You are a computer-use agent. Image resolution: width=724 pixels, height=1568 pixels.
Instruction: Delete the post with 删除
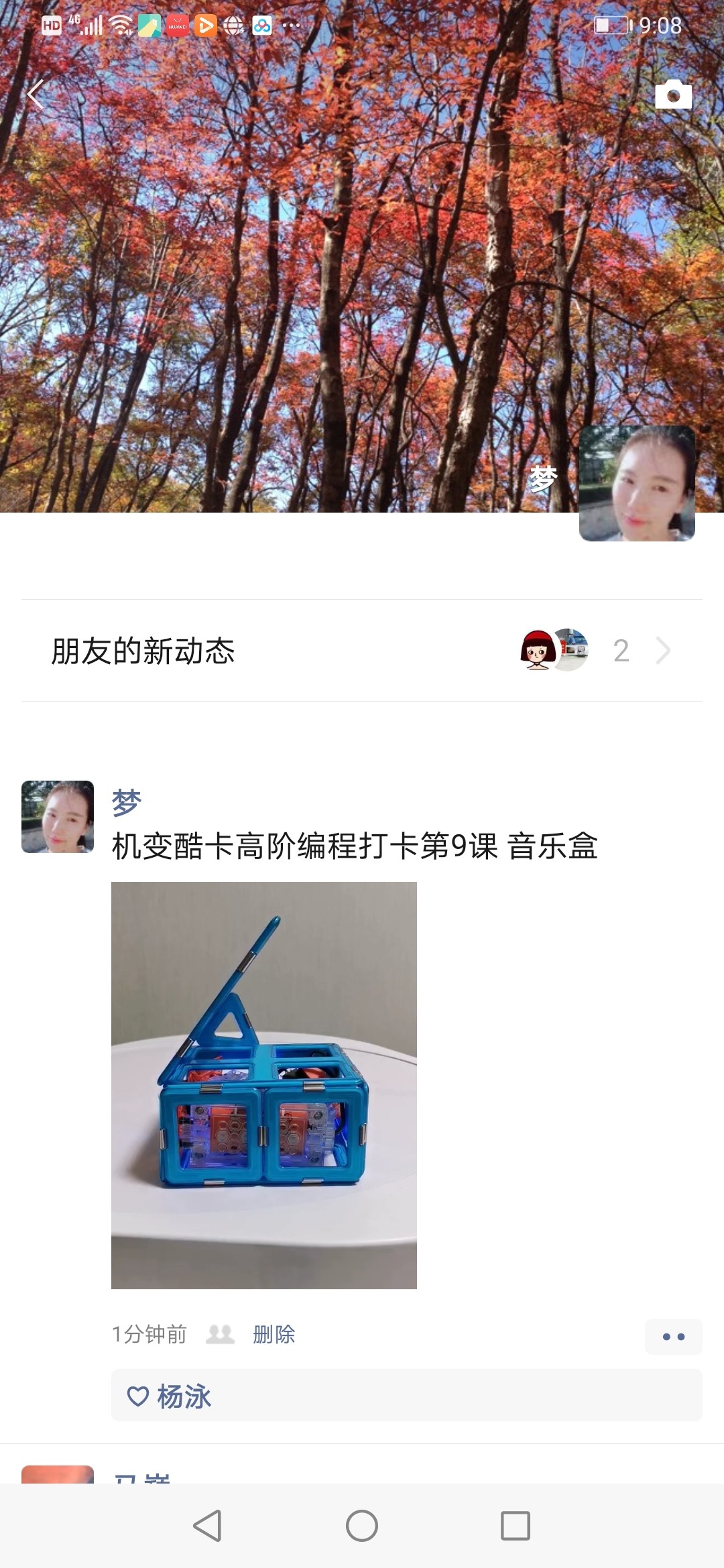click(274, 1334)
